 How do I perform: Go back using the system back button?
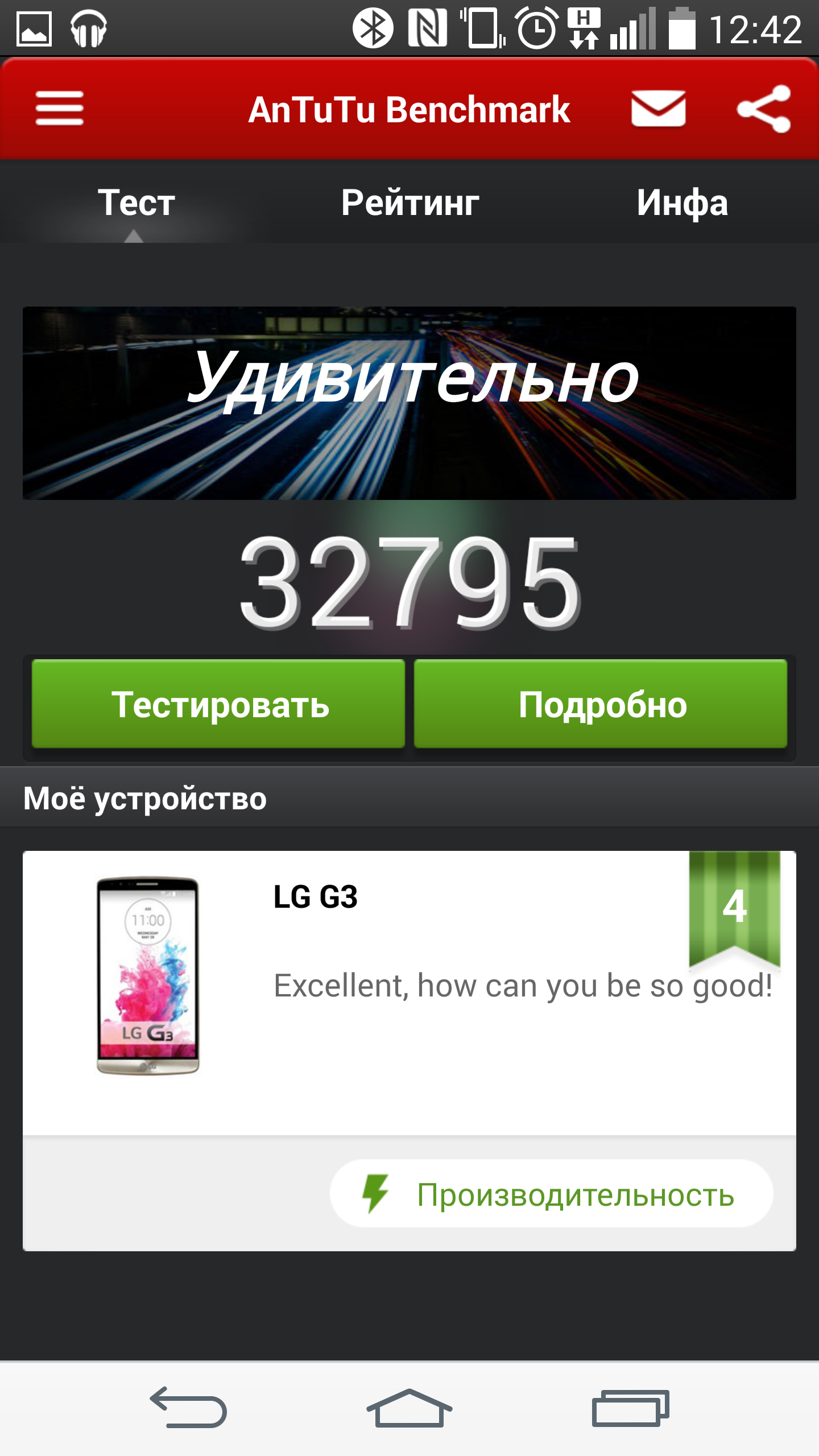(x=189, y=1408)
